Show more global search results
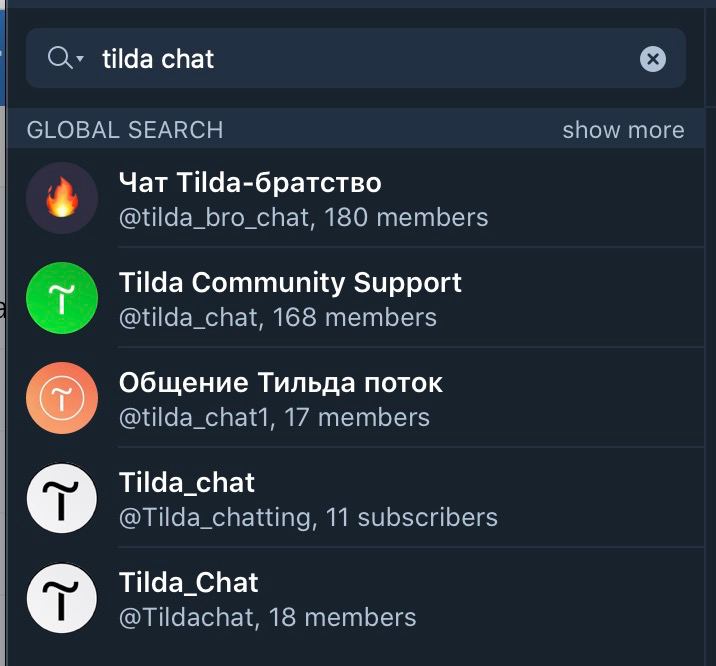Image resolution: width=716 pixels, height=666 pixels. pyautogui.click(x=622, y=130)
